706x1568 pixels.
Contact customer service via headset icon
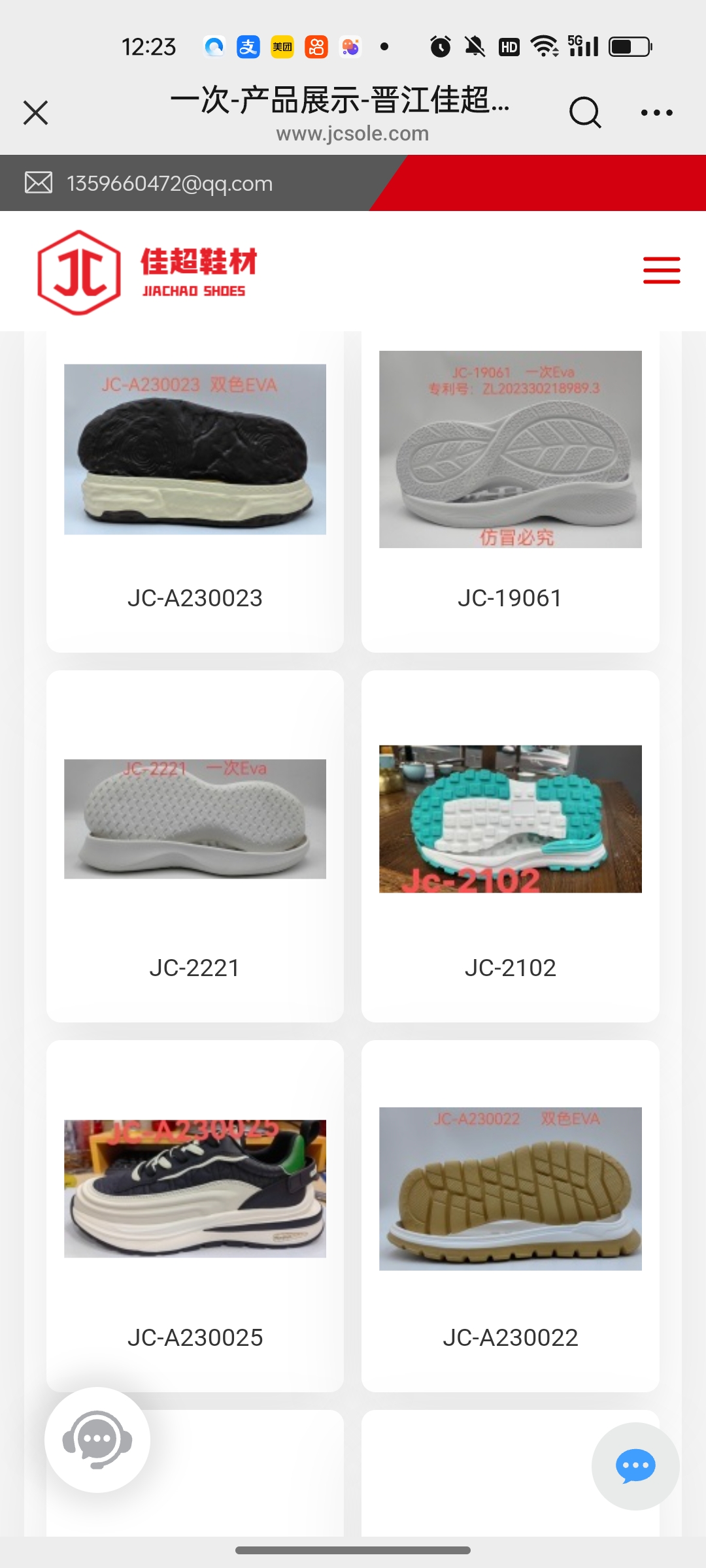(x=97, y=1439)
